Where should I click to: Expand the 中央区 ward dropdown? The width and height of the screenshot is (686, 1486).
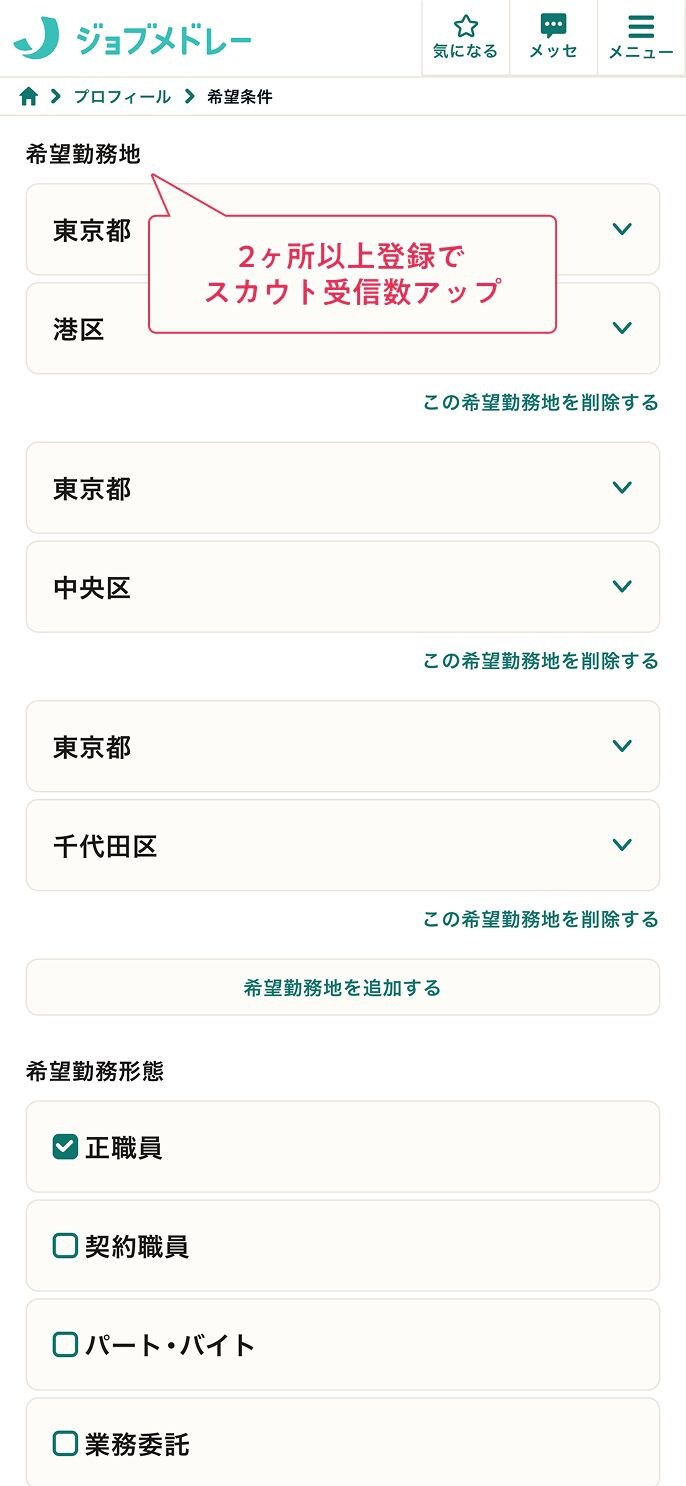[343, 587]
